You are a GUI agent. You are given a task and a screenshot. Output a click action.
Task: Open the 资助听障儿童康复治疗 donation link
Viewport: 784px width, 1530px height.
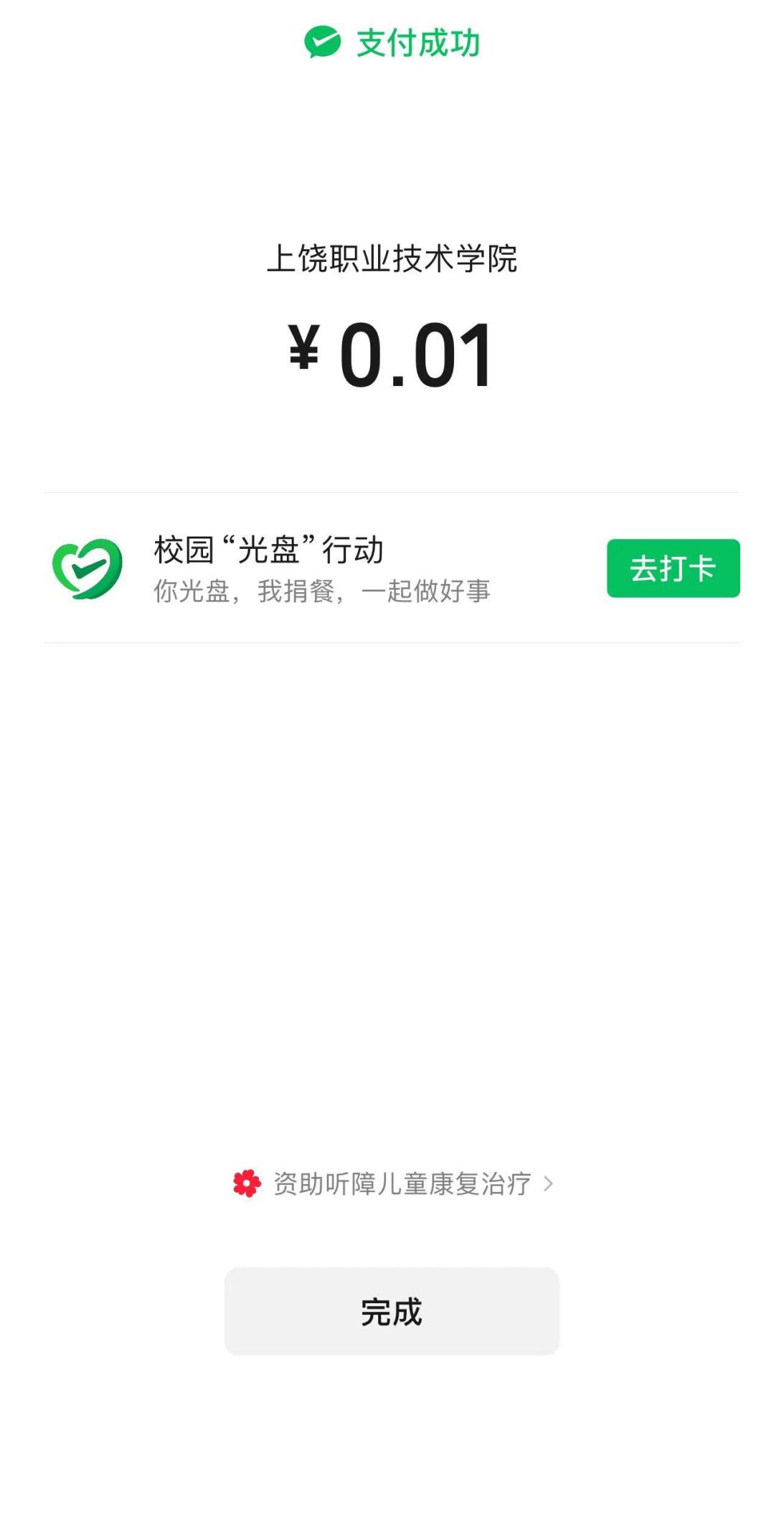pos(393,1183)
